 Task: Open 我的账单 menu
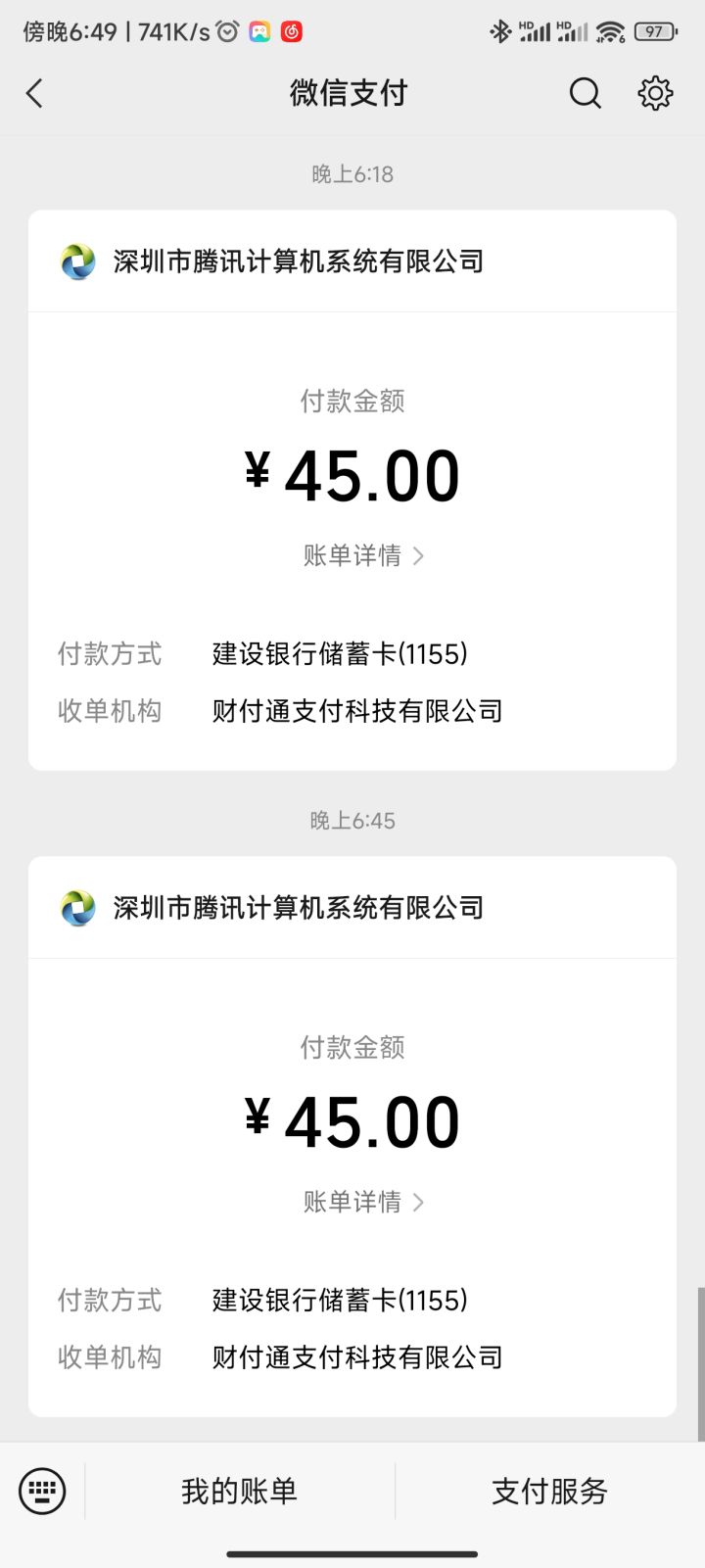239,1492
